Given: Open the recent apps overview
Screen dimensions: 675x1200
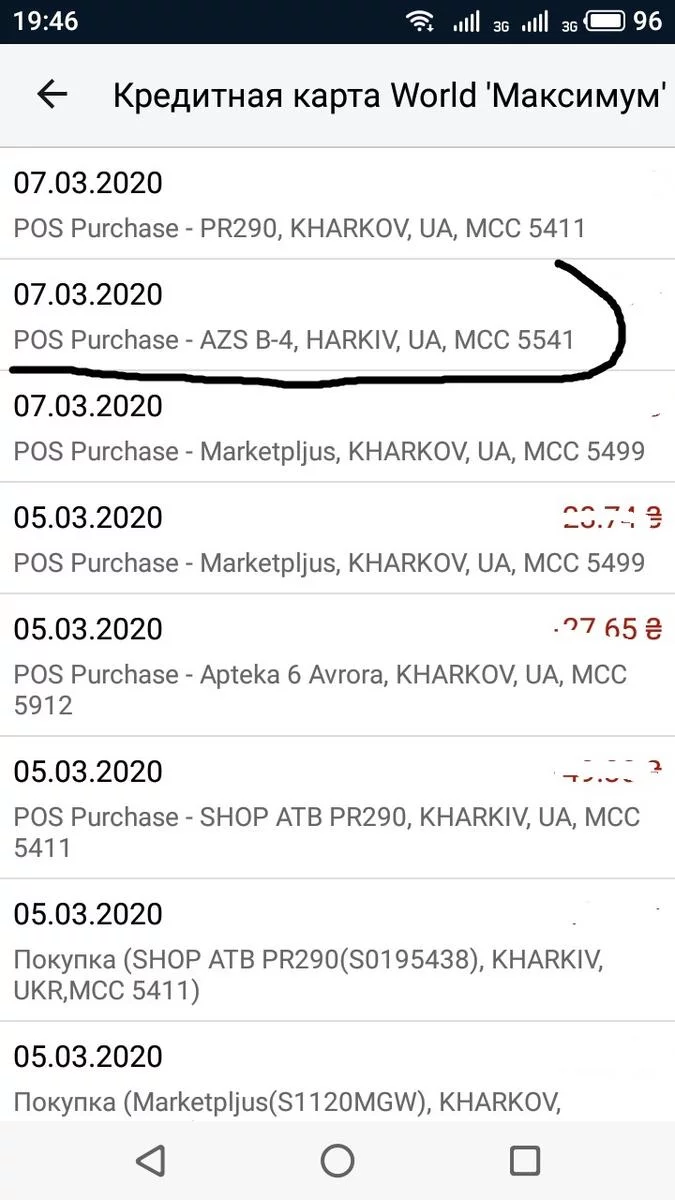Looking at the screenshot, I should coord(525,1160).
